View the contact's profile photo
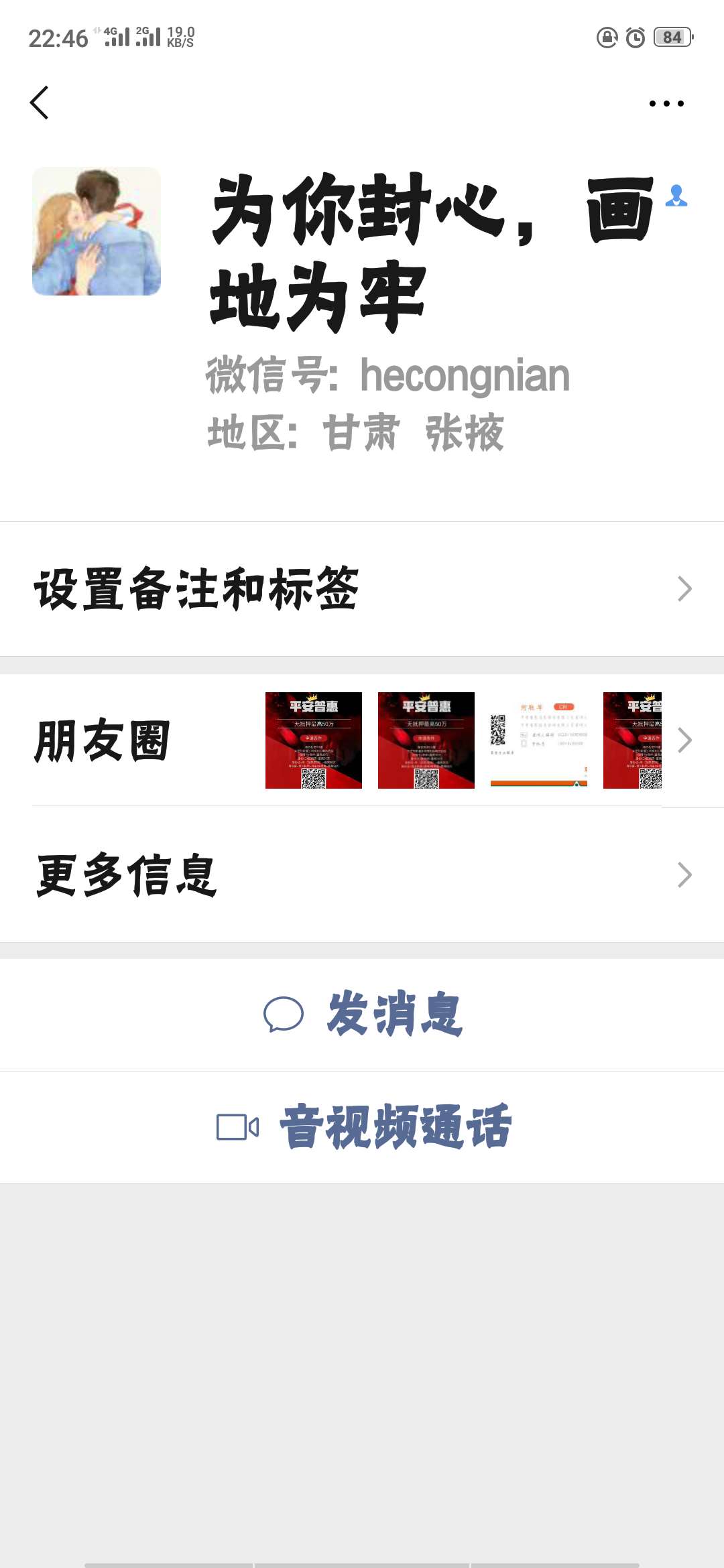 [97, 231]
